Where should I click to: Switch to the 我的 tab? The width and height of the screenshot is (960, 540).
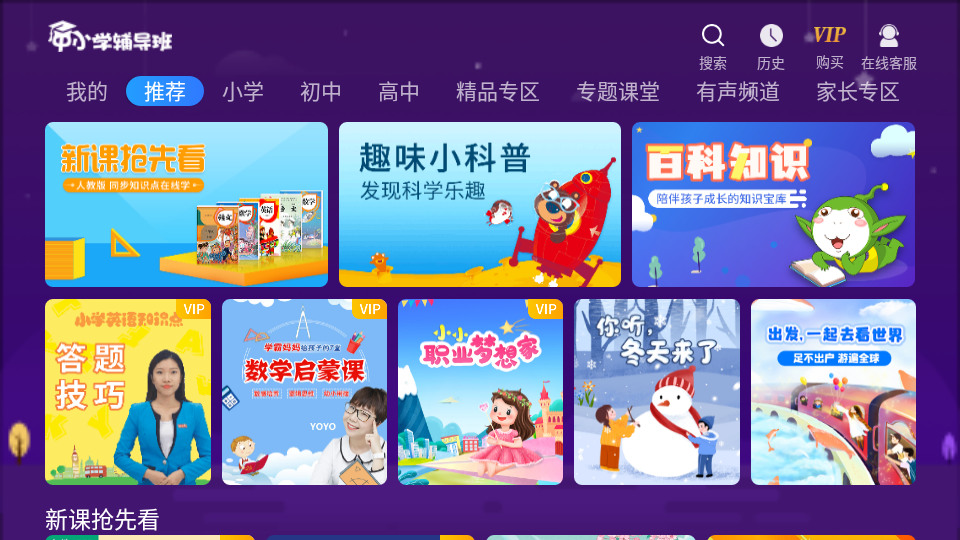click(87, 92)
